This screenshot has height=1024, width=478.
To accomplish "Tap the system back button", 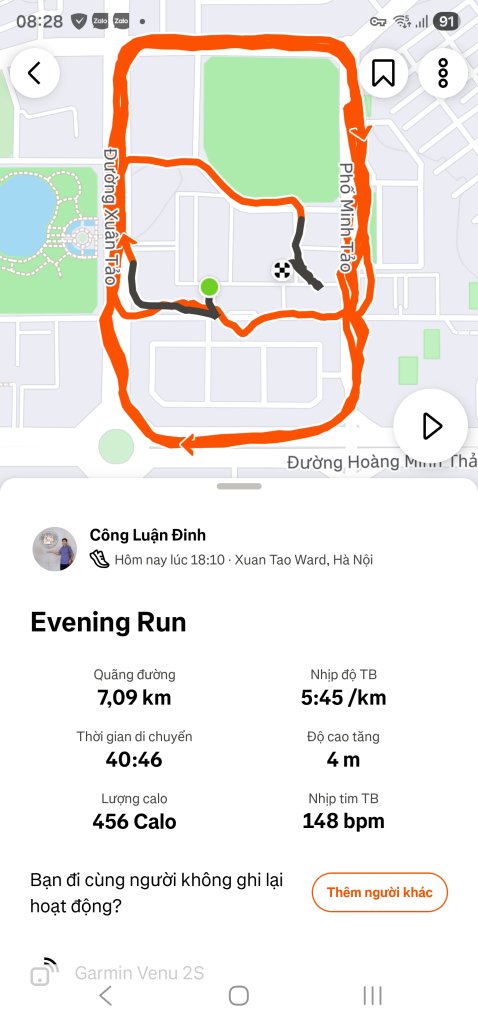I will [106, 995].
